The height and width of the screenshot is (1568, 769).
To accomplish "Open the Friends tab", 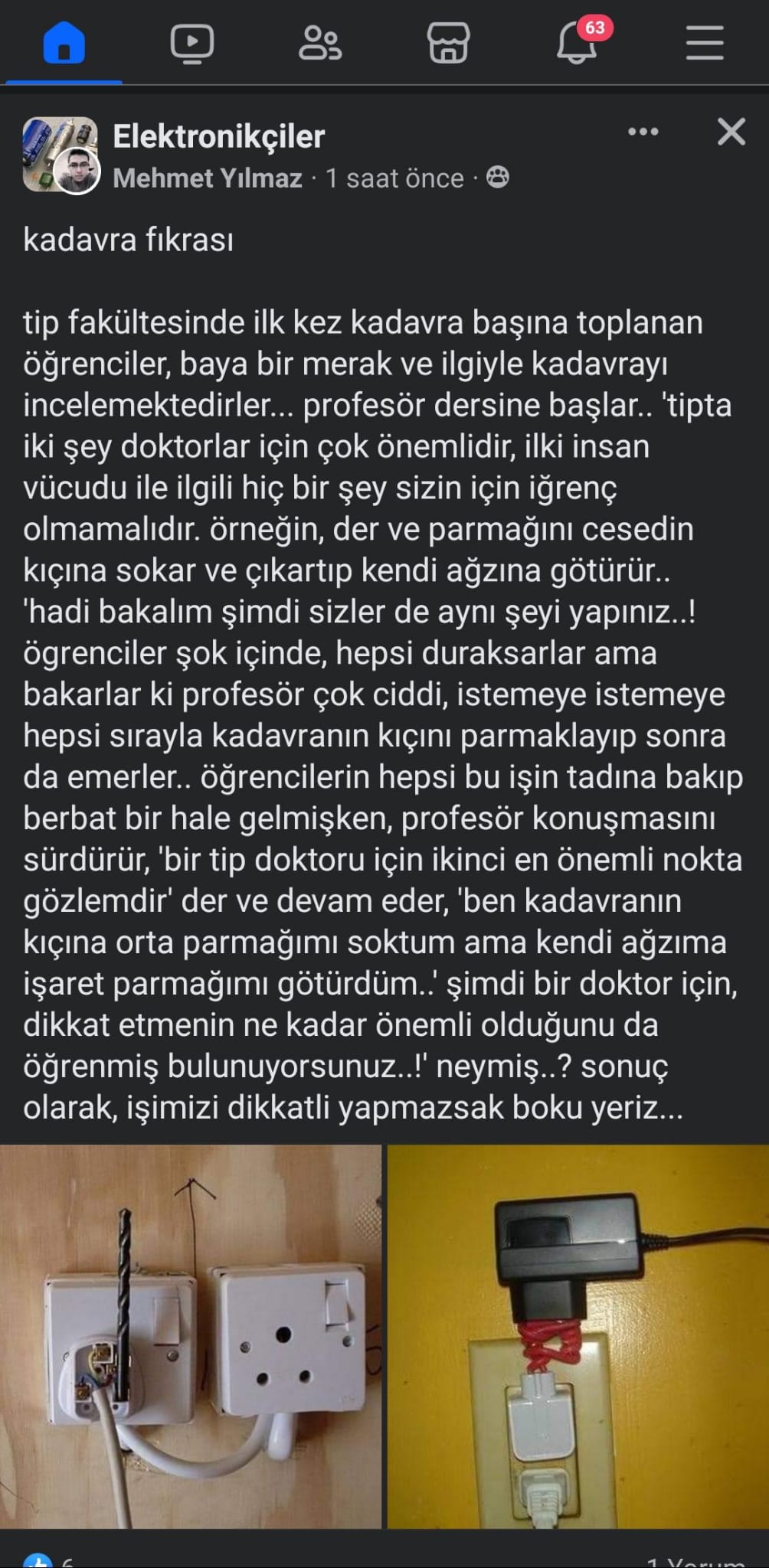I will click(x=319, y=44).
